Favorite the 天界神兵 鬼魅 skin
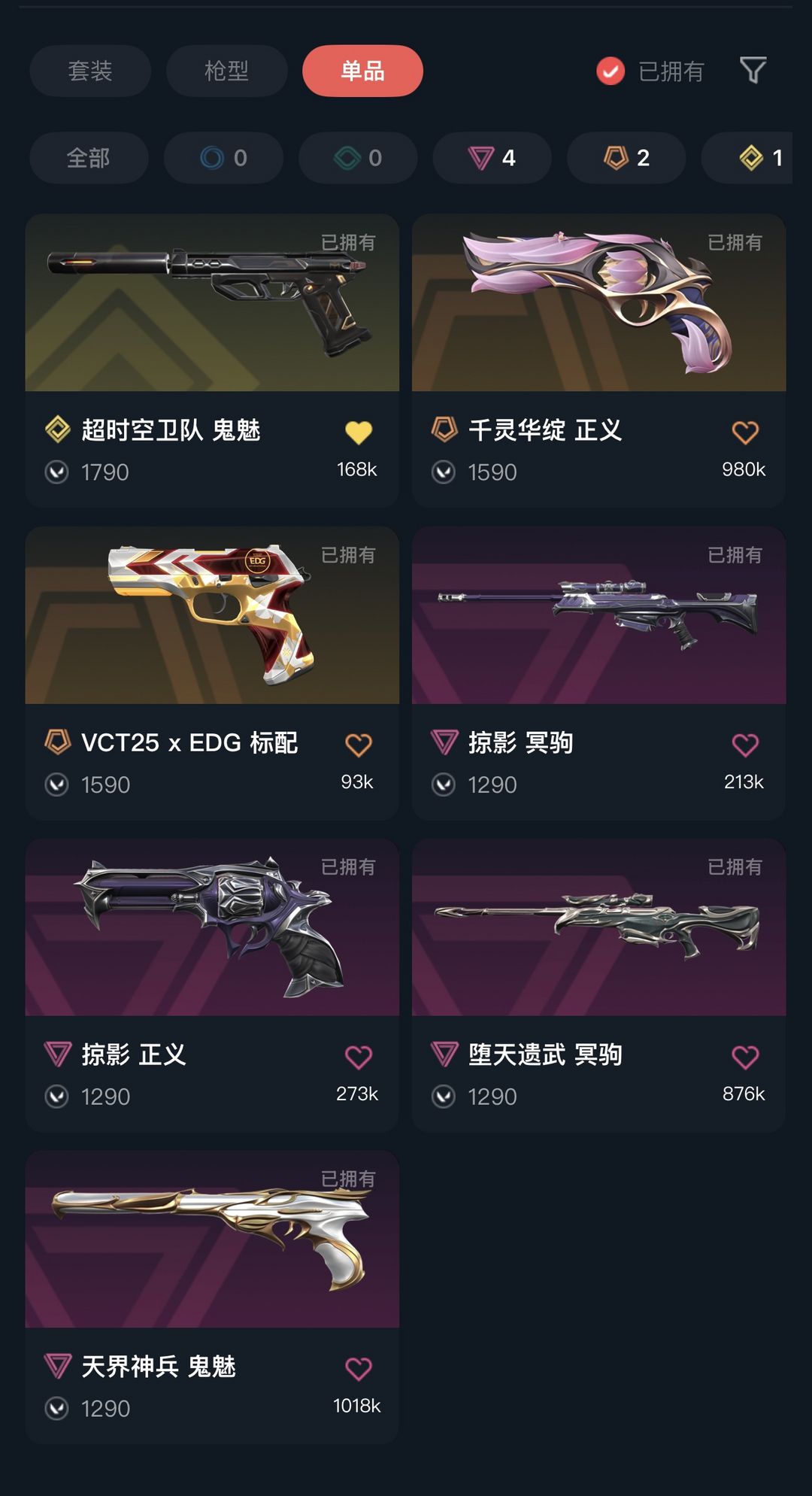Screen dimensions: 812x1496 click(x=359, y=1369)
